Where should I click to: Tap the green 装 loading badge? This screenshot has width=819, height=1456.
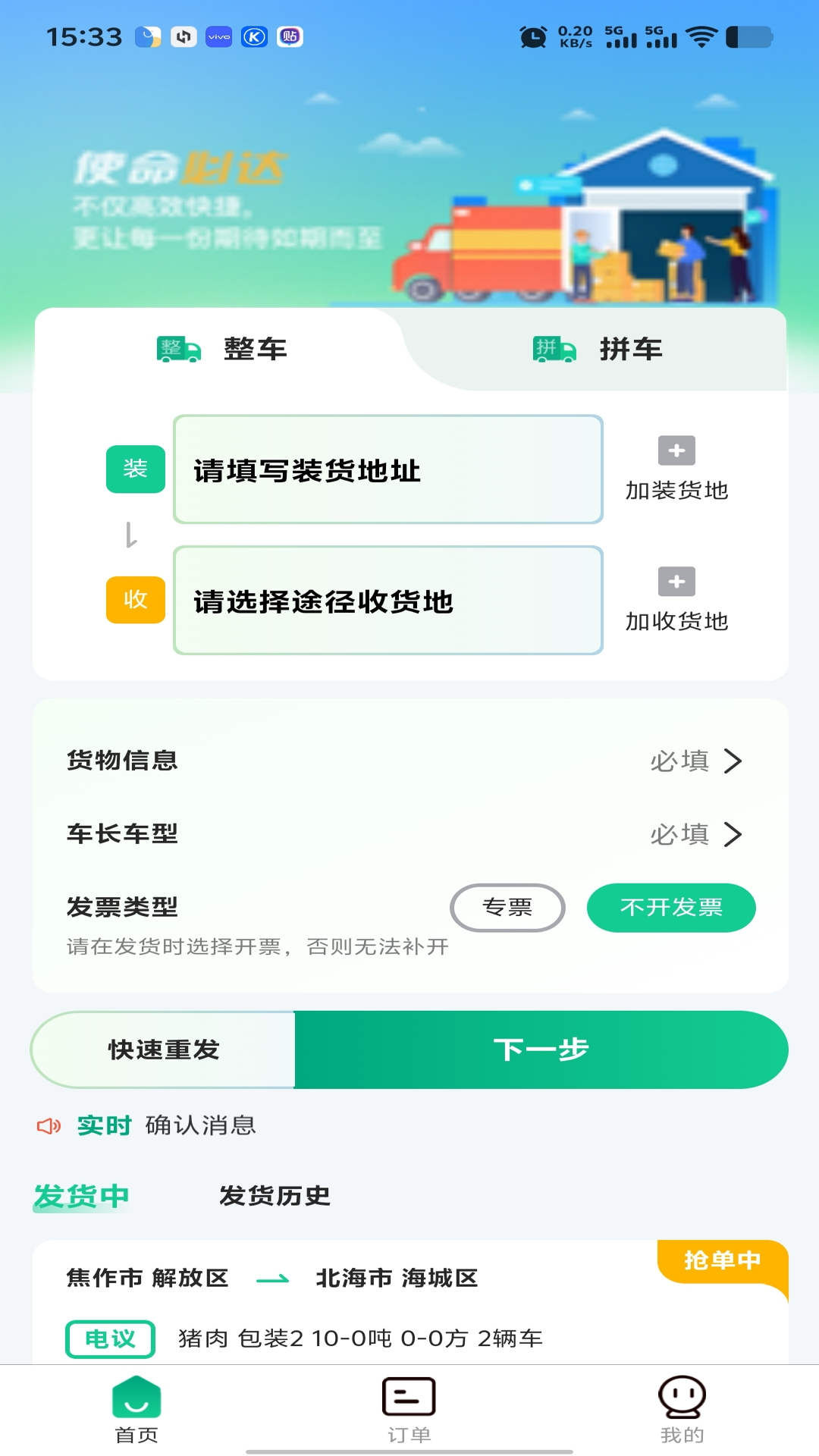[135, 469]
